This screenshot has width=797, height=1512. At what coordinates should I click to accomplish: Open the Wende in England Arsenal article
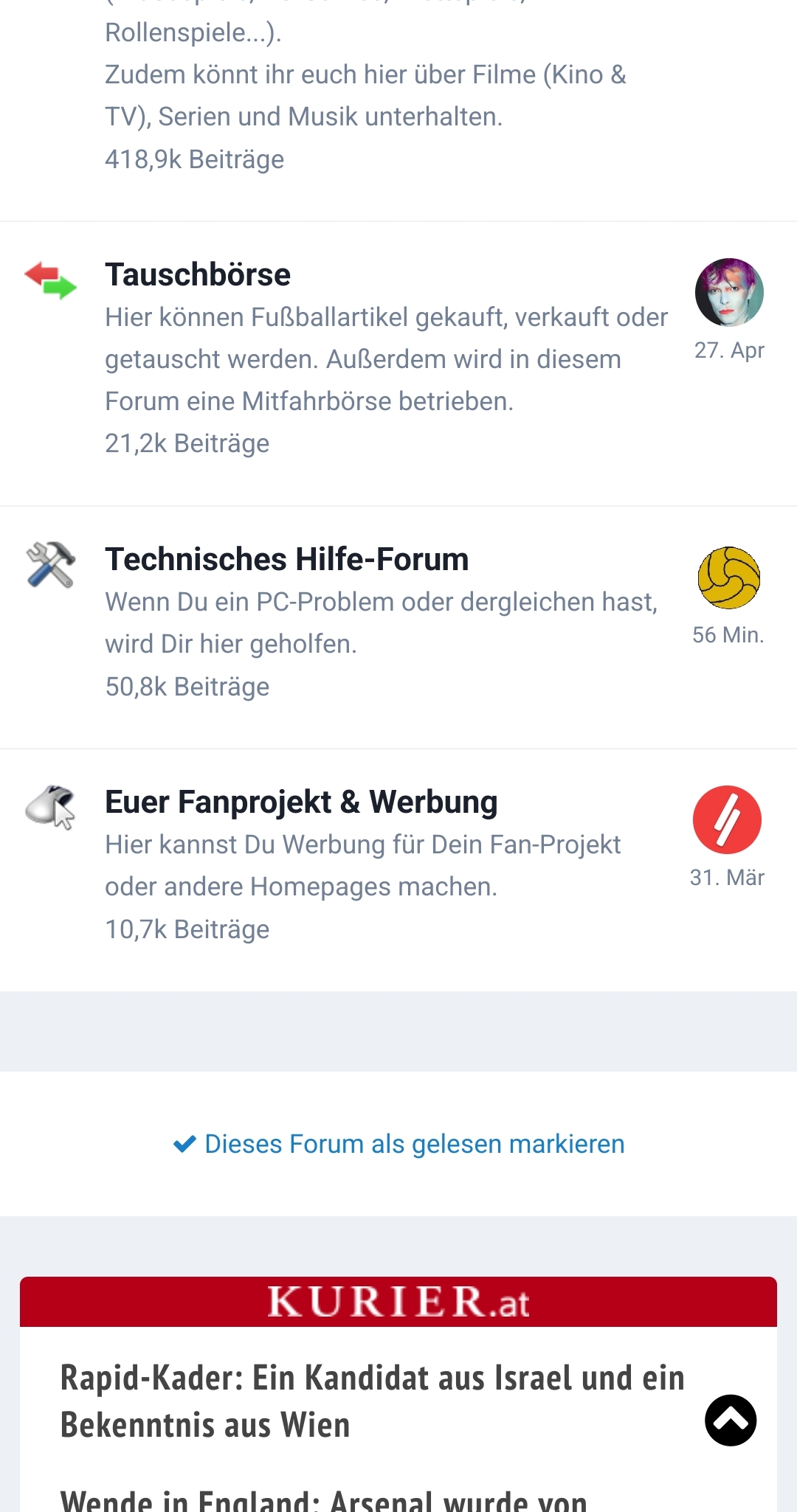[x=323, y=1499]
